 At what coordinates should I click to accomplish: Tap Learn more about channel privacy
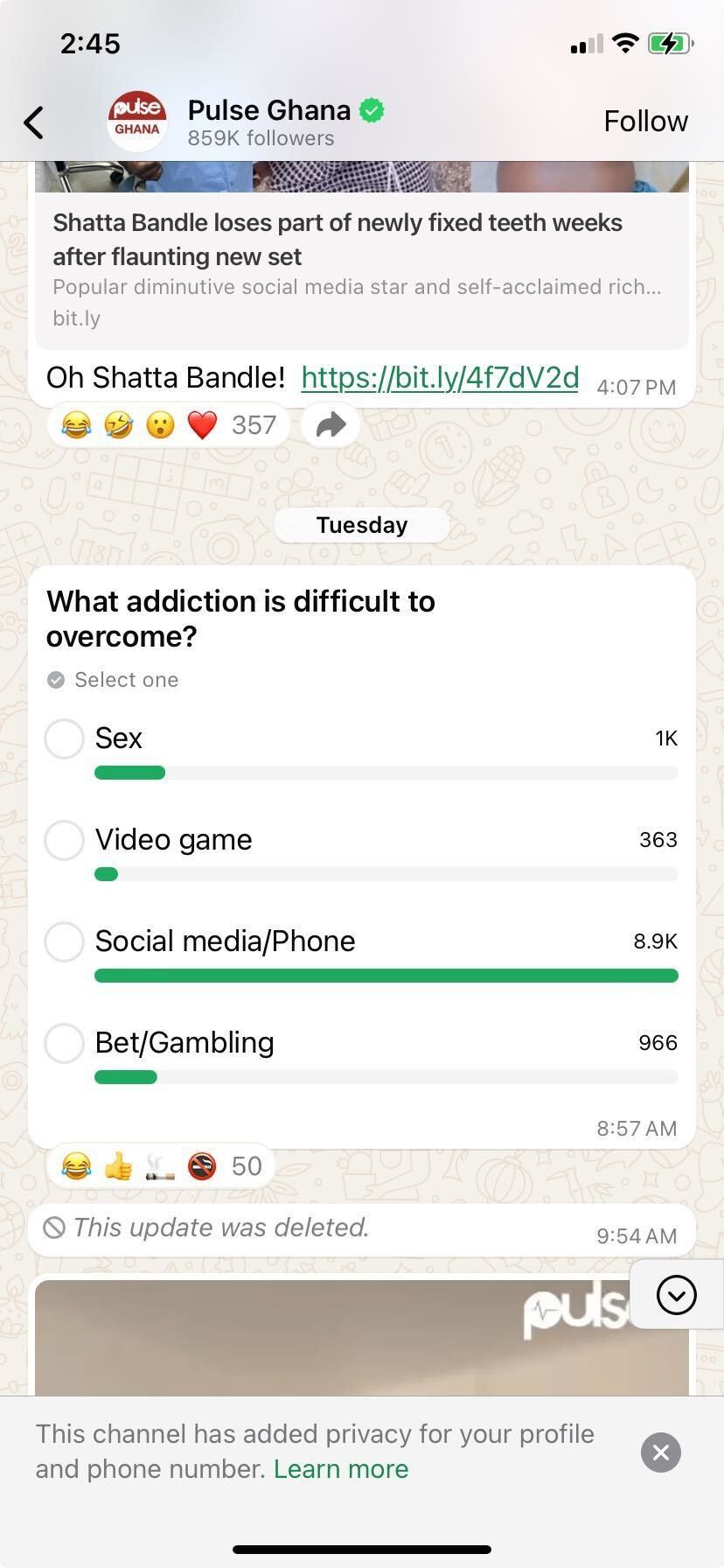point(341,1468)
